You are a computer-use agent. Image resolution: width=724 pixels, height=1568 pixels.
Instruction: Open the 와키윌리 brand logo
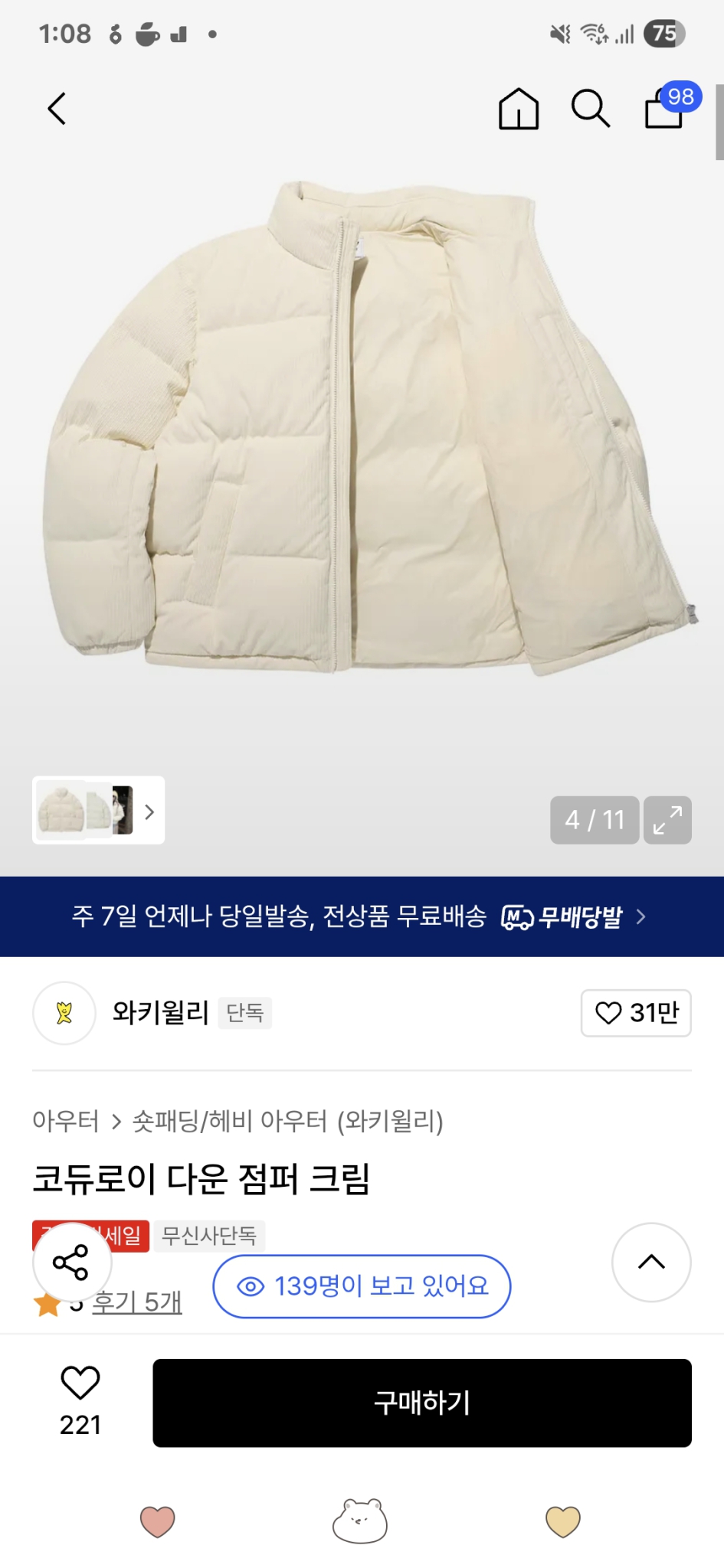64,1012
